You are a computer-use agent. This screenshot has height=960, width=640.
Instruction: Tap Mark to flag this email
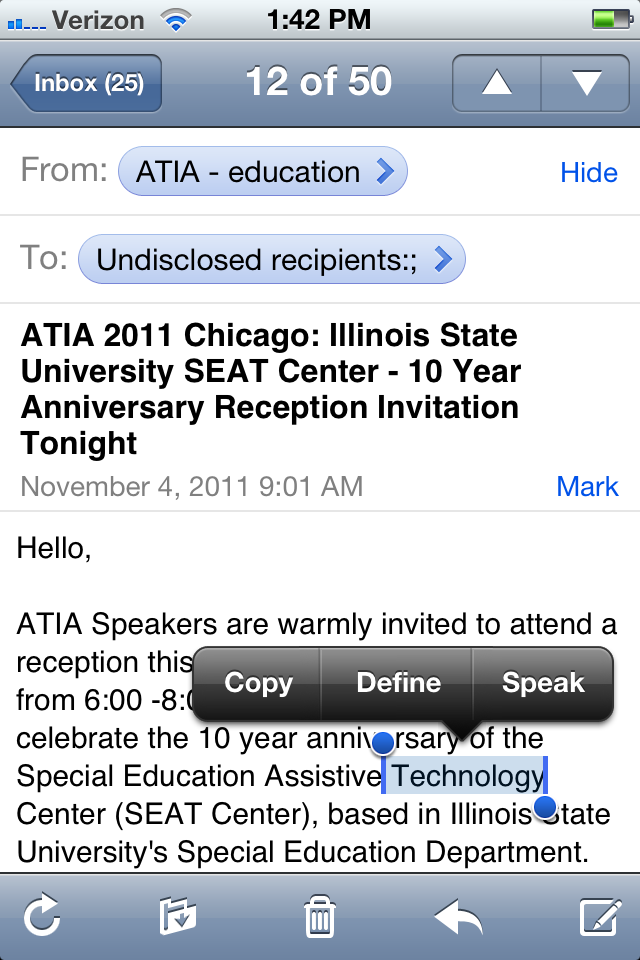[x=587, y=487]
